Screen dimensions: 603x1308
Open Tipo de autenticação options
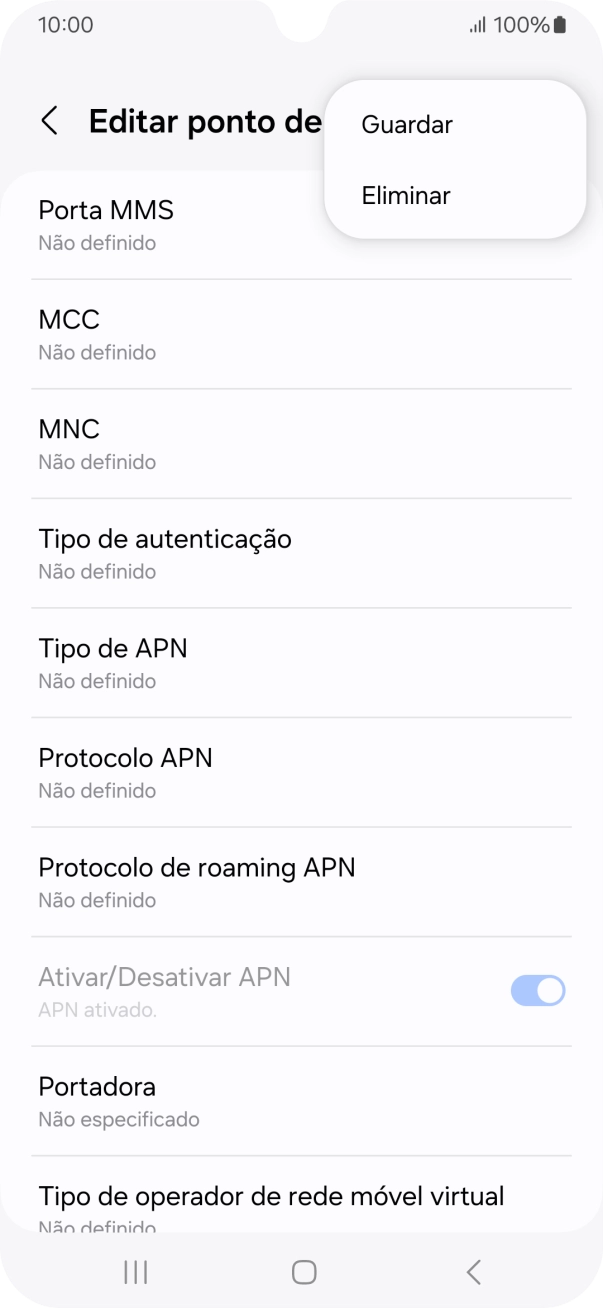(x=300, y=553)
